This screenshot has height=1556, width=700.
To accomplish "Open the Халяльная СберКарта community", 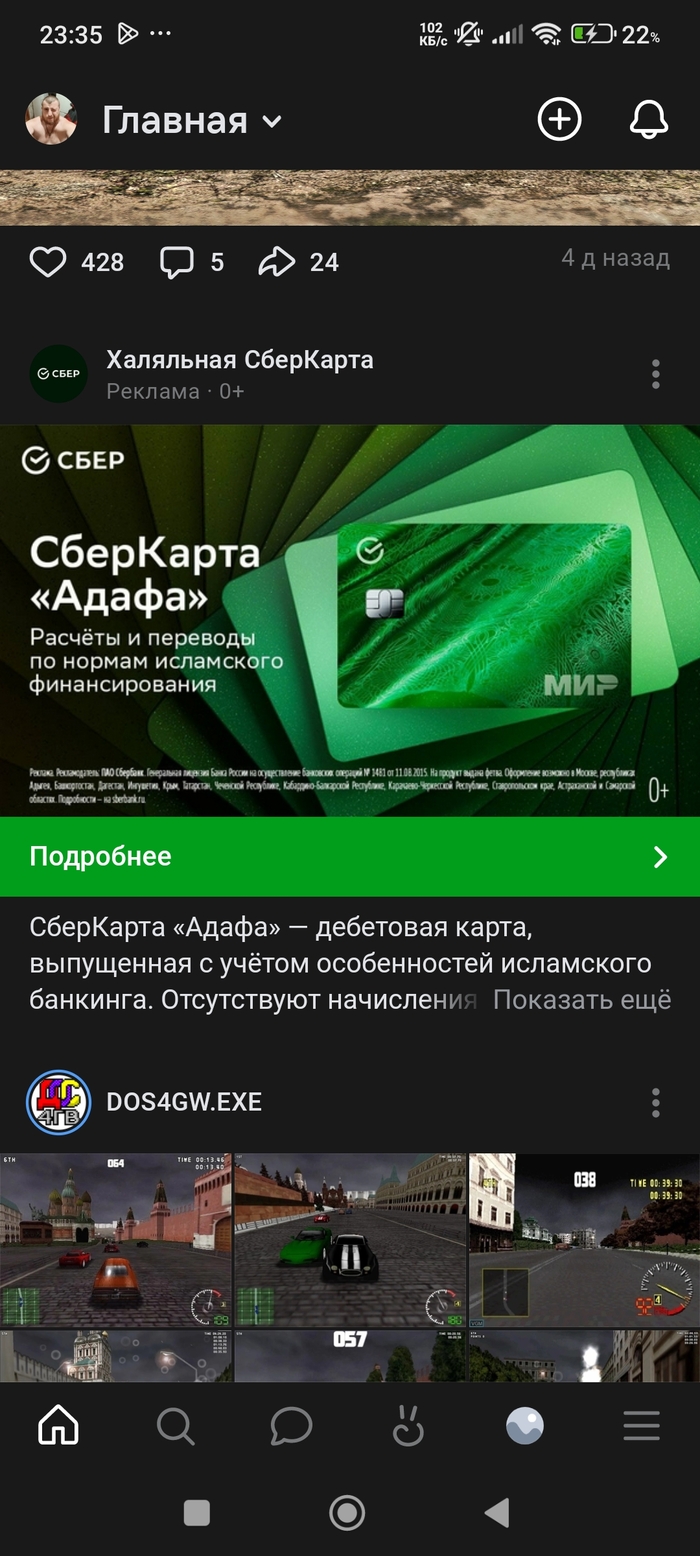I will click(240, 360).
